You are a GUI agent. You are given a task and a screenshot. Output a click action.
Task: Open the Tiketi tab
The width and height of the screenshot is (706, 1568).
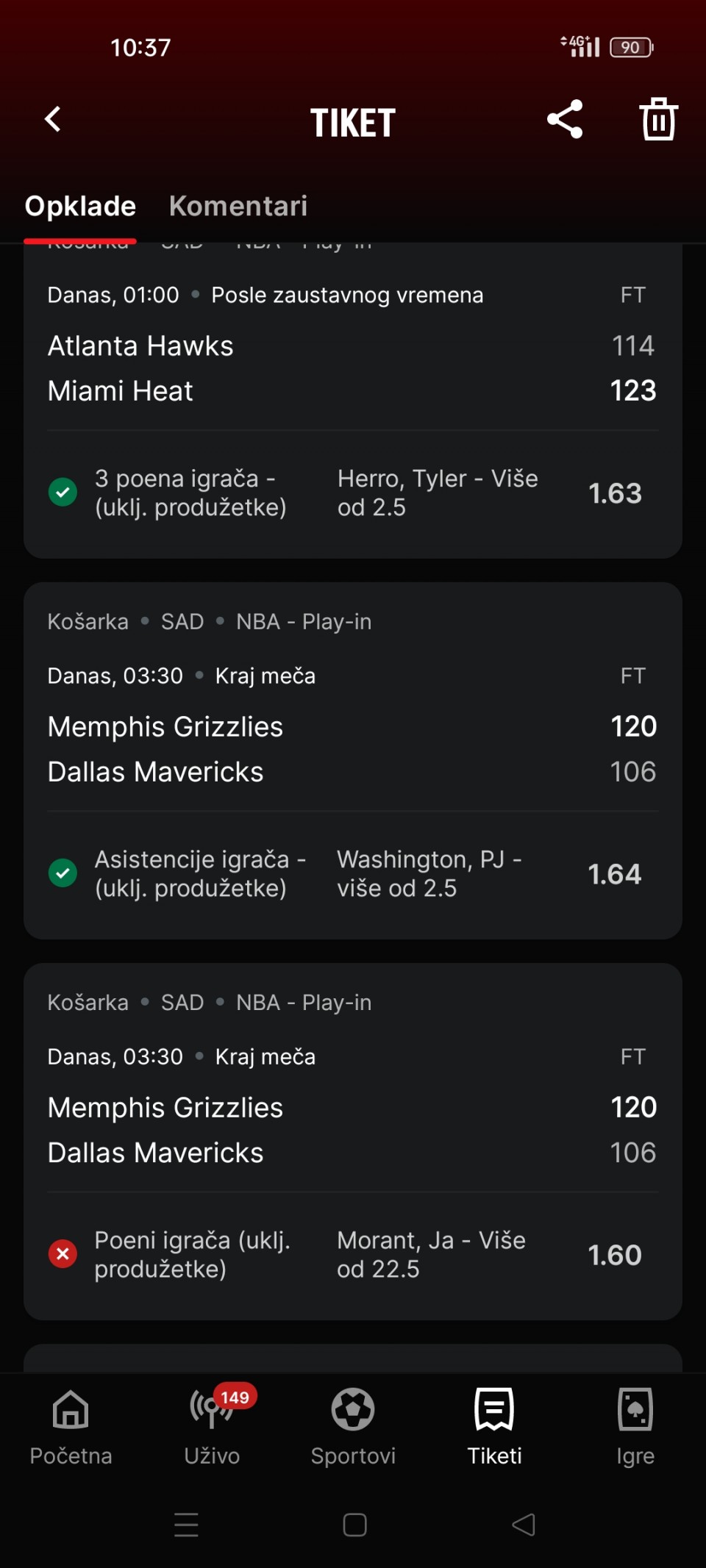point(494,1426)
